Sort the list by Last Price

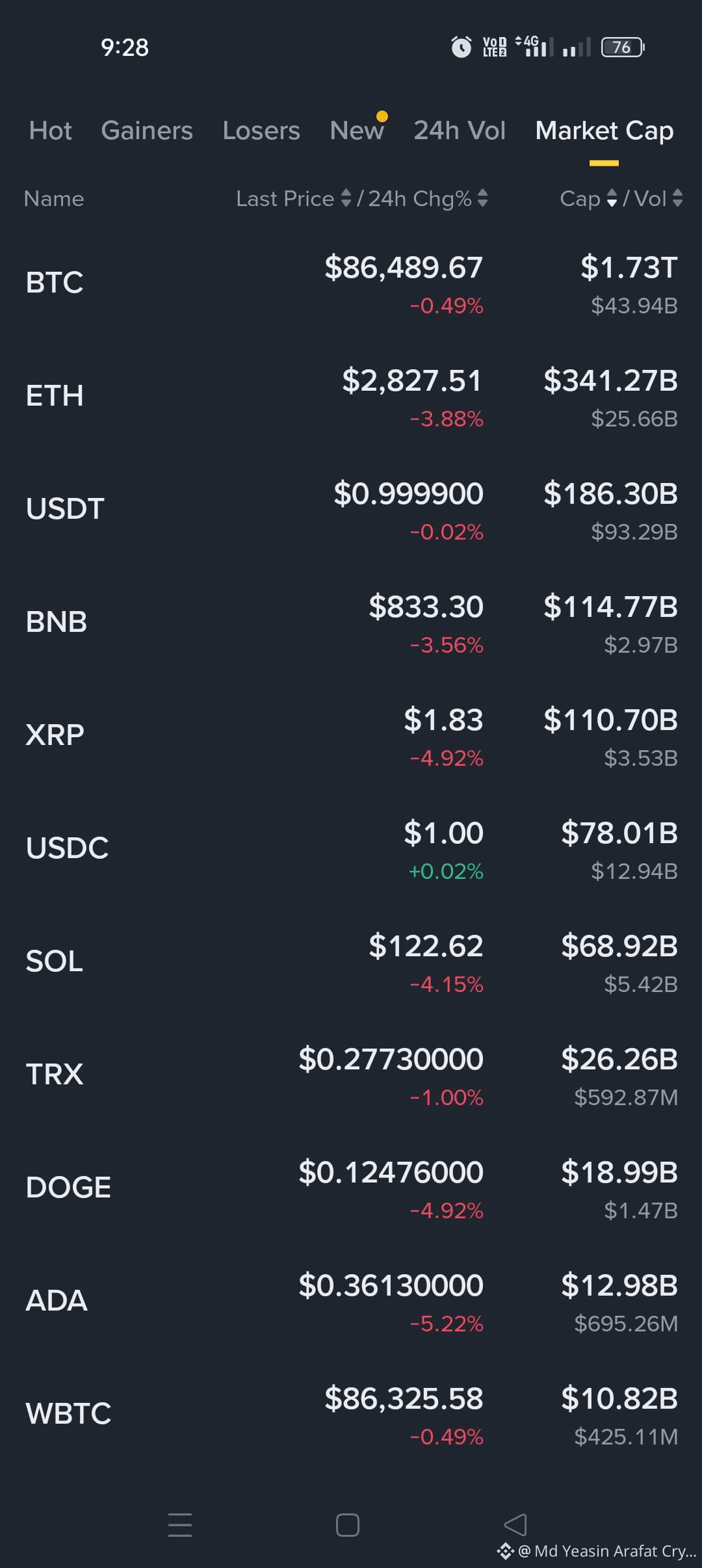(x=293, y=198)
